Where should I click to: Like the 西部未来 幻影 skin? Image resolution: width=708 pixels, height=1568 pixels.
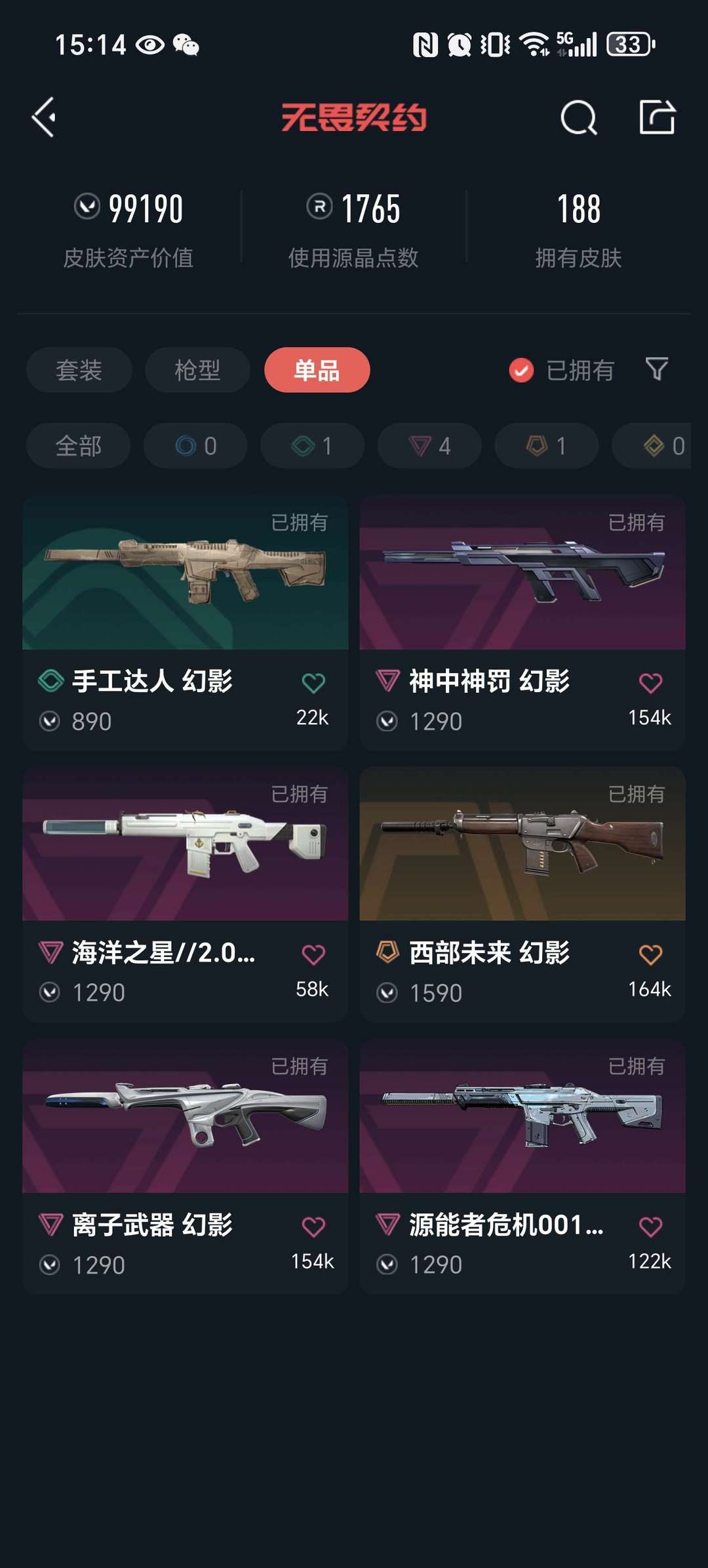(650, 954)
